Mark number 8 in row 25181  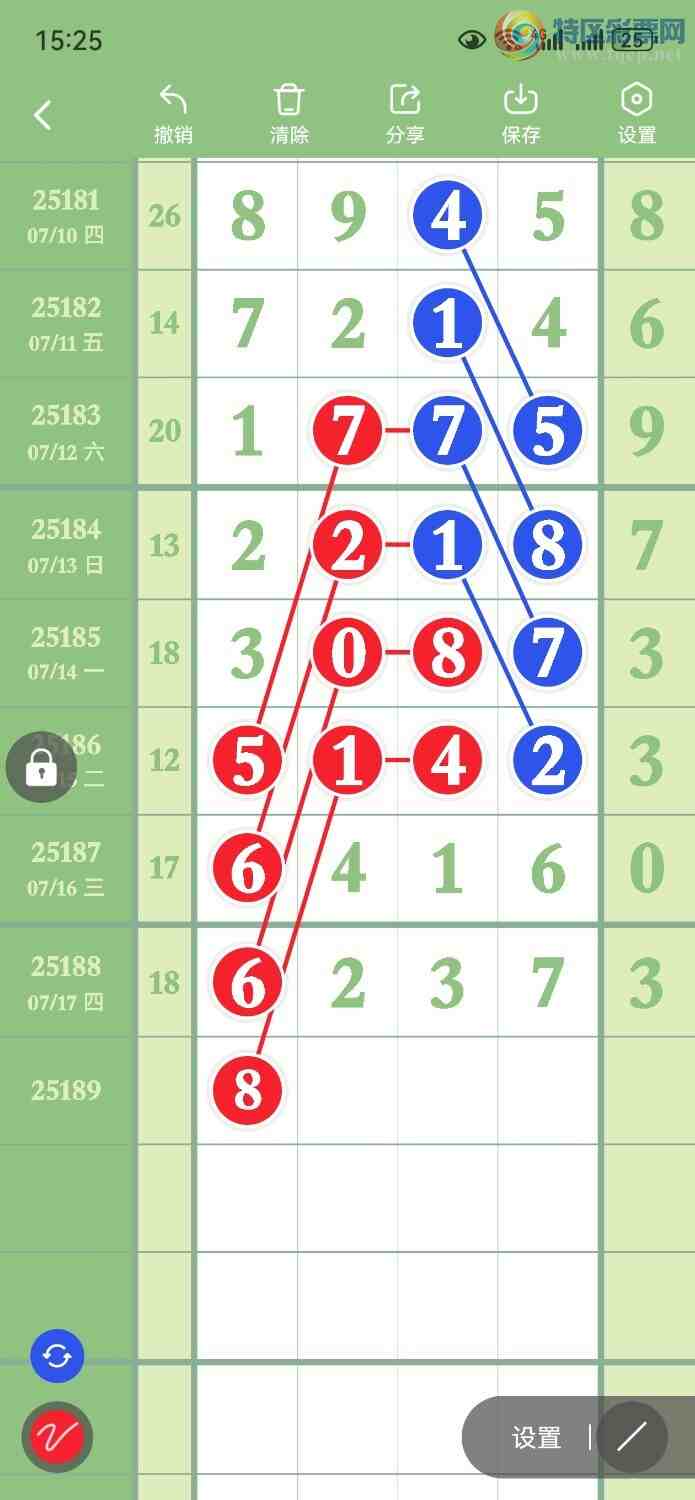point(247,216)
